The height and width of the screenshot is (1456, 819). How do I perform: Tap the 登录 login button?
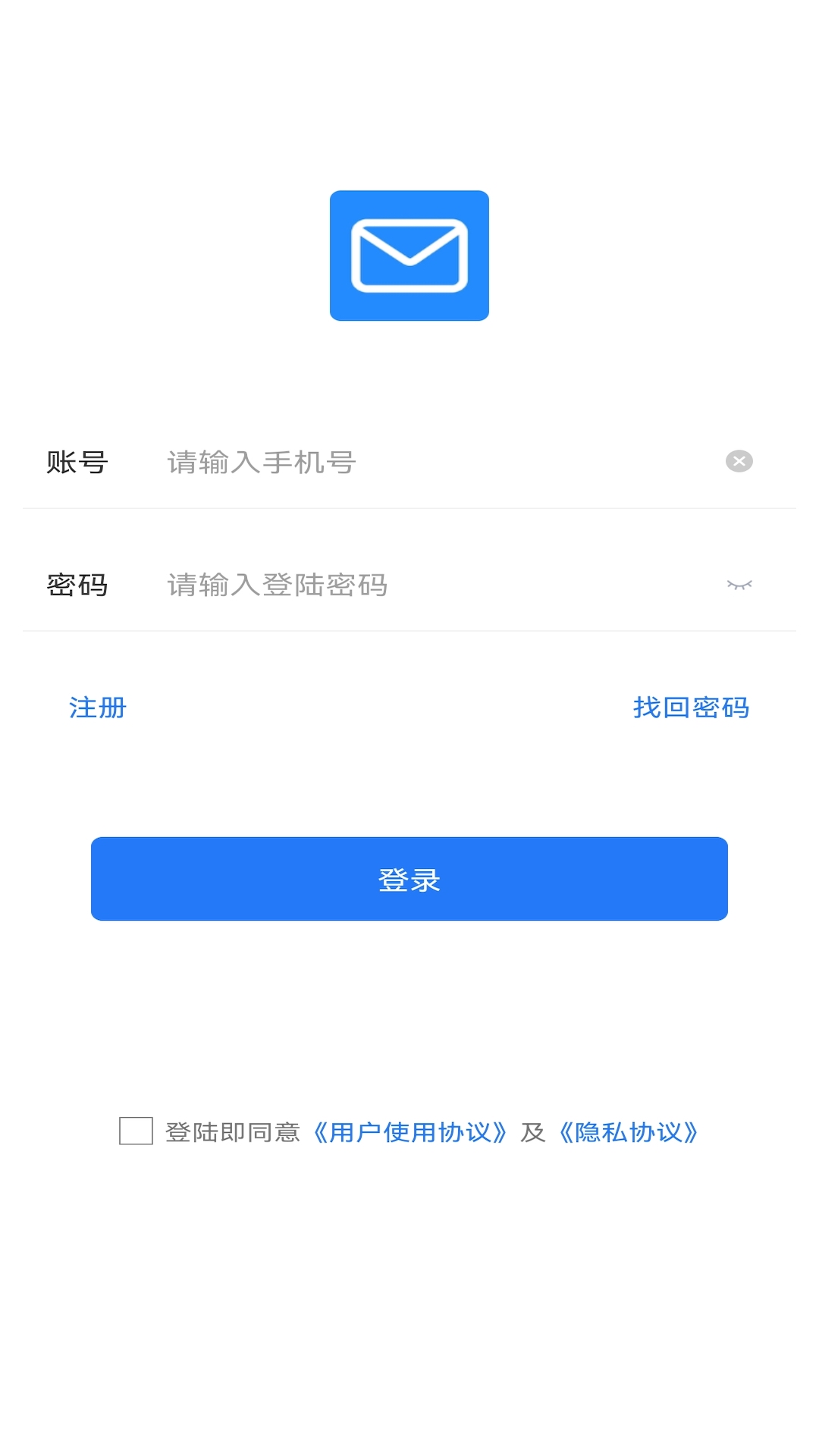coord(409,879)
